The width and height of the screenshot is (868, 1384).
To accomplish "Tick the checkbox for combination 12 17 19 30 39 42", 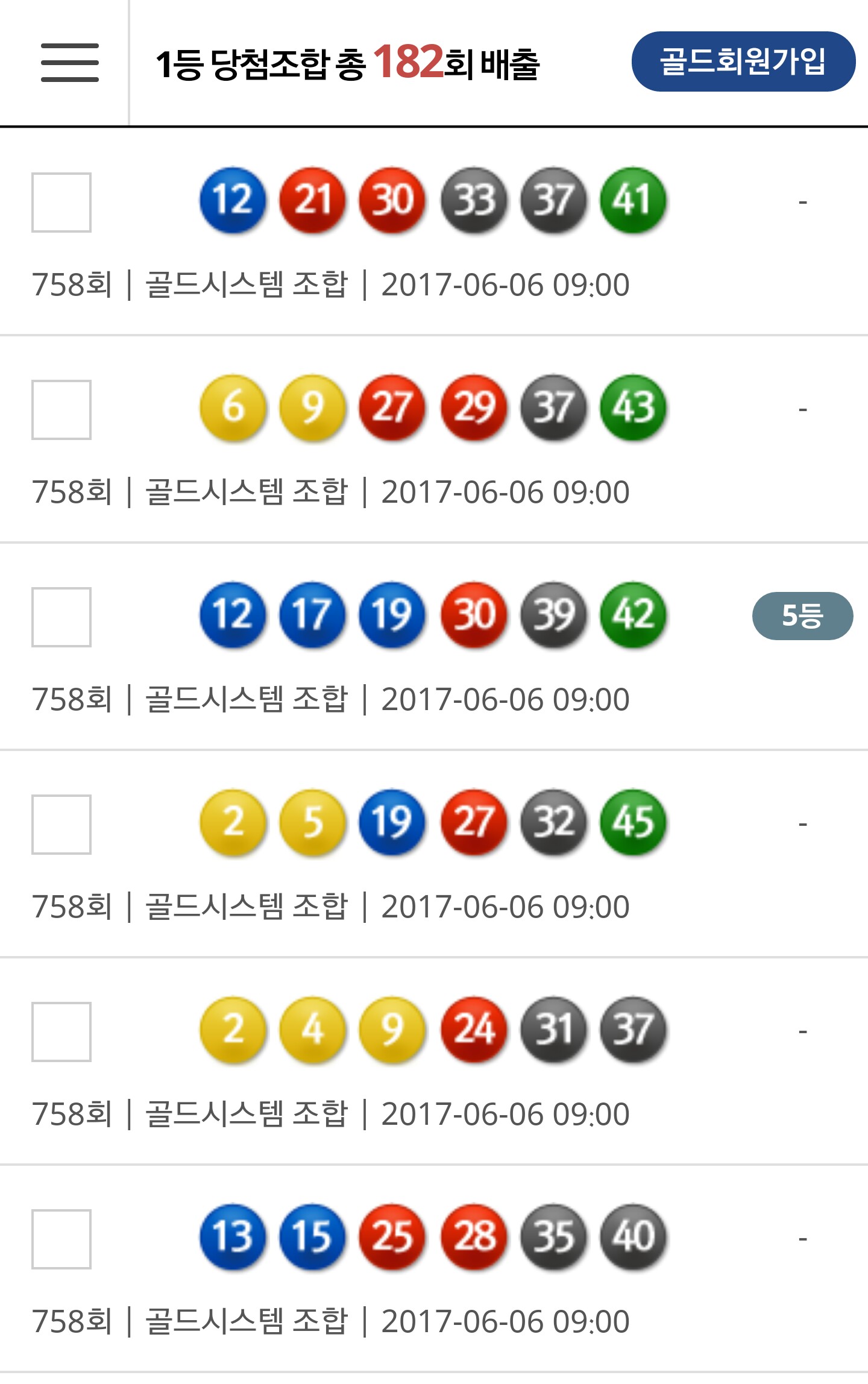I will tap(61, 617).
